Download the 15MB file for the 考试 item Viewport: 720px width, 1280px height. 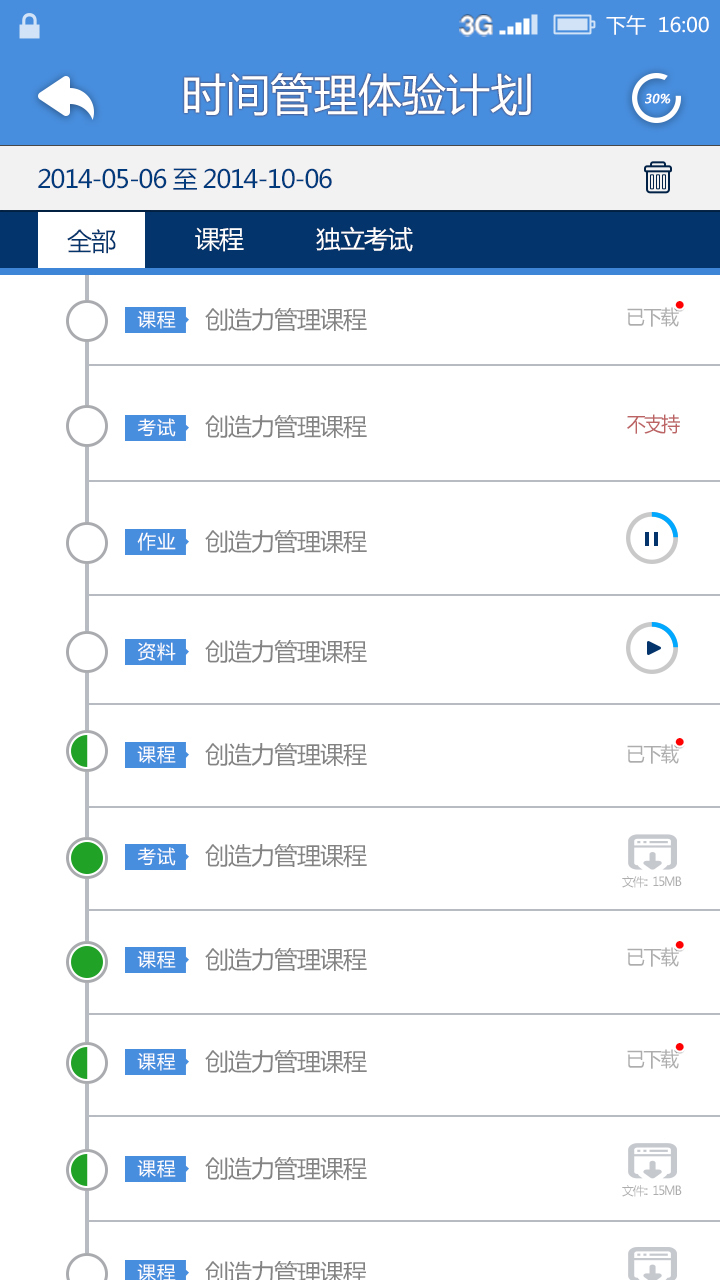(x=652, y=855)
